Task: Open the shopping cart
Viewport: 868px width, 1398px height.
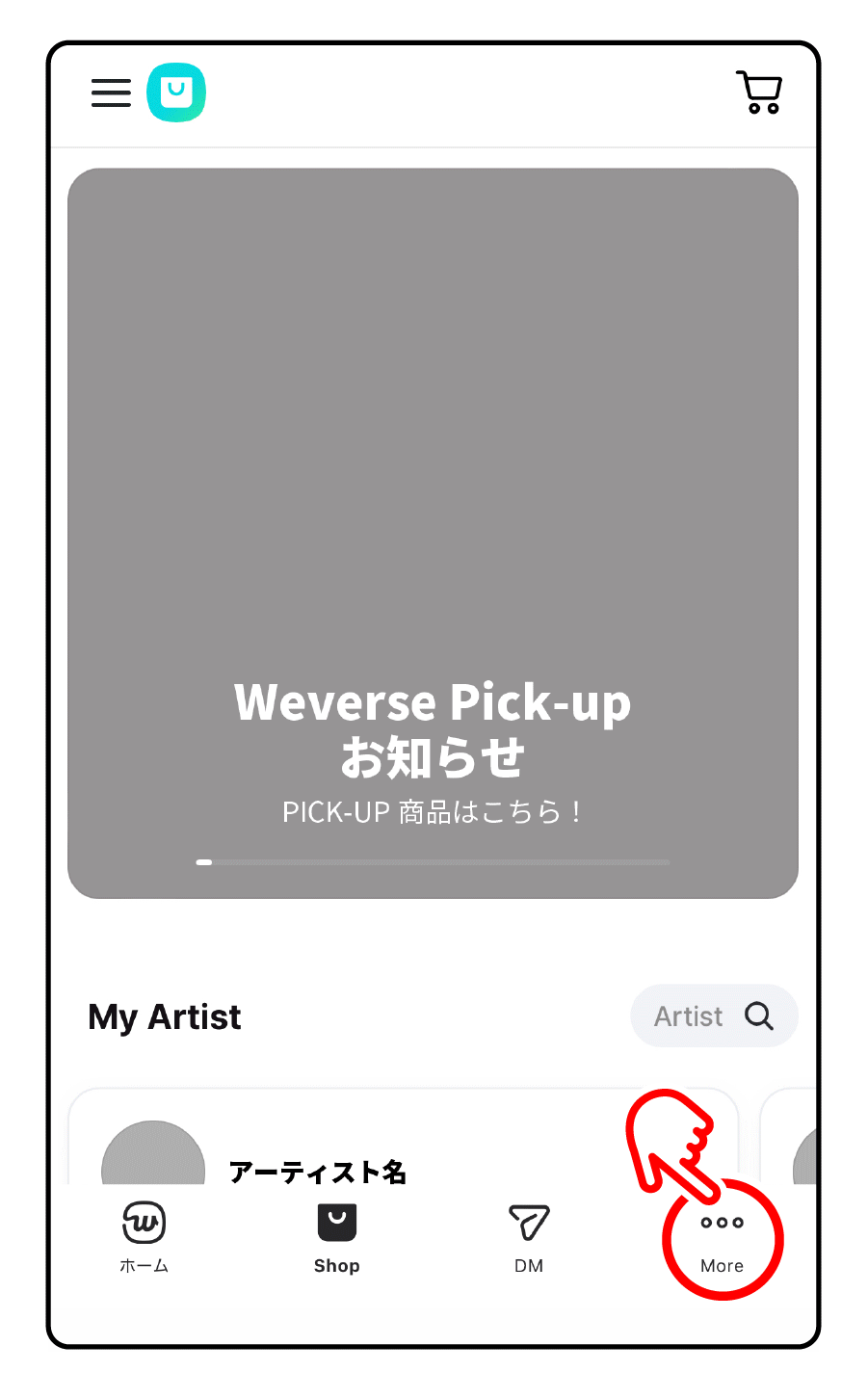Action: pyautogui.click(x=759, y=92)
